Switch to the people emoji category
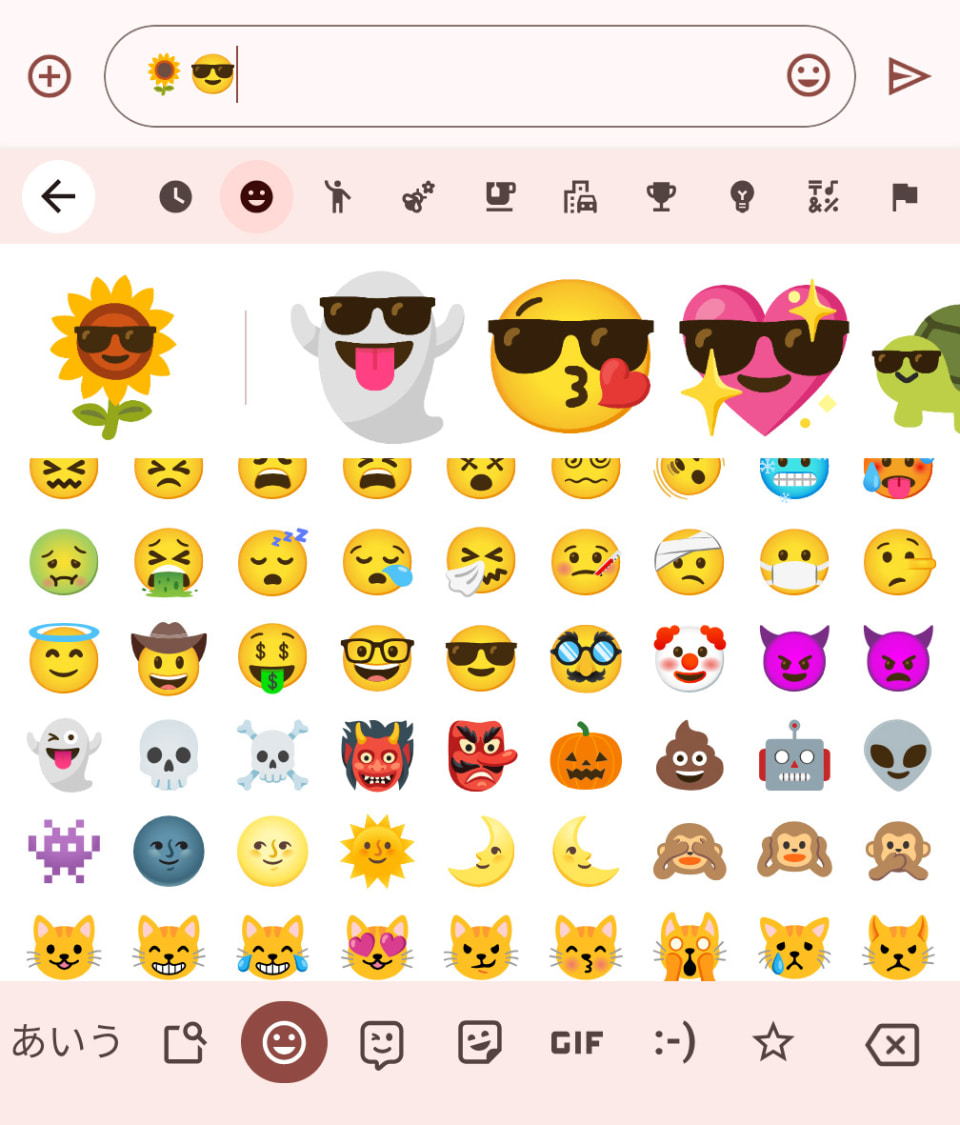The height and width of the screenshot is (1125, 960). tap(338, 197)
